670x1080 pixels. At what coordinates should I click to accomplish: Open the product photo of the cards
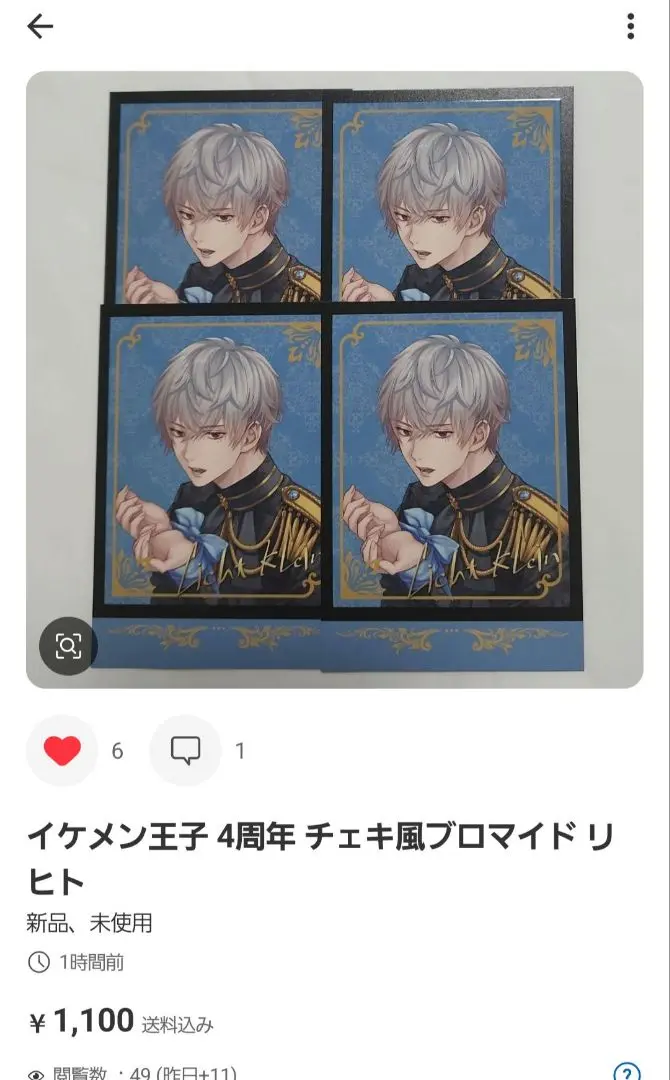[335, 380]
